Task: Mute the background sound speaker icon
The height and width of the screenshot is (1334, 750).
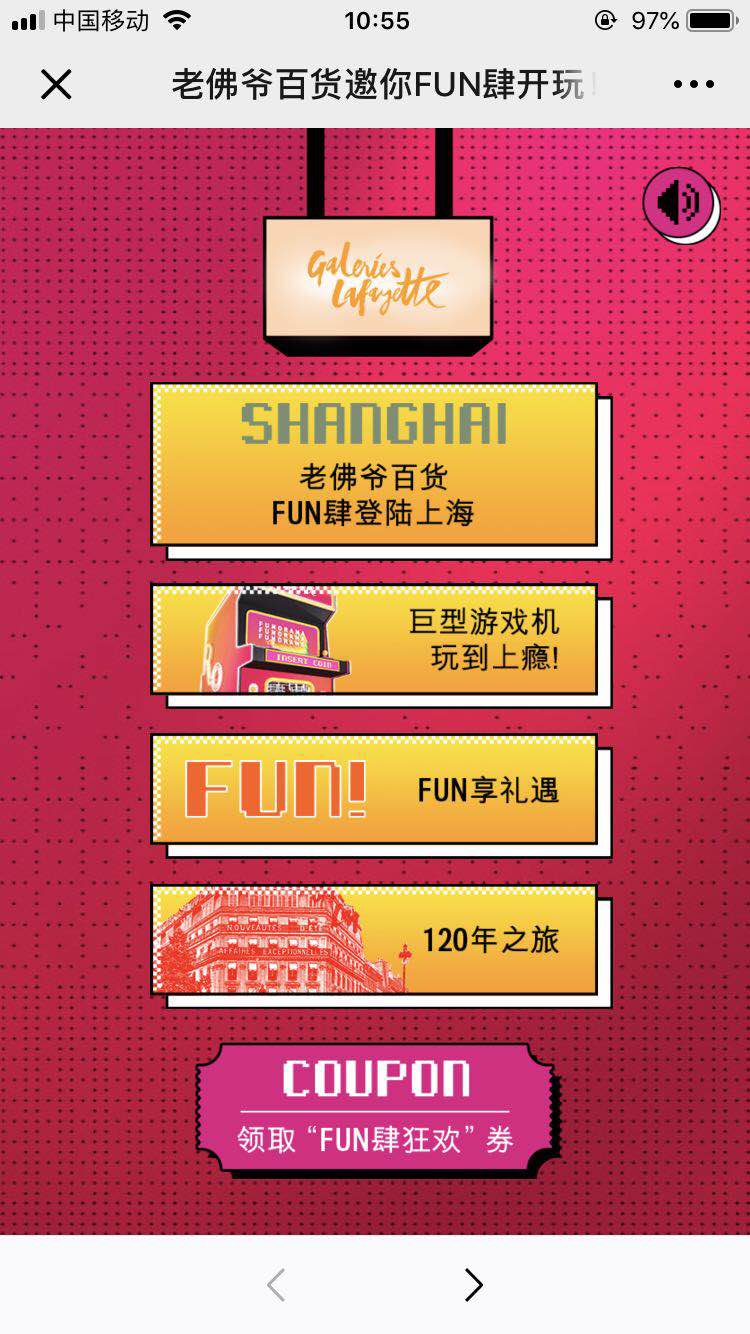Action: (x=679, y=202)
